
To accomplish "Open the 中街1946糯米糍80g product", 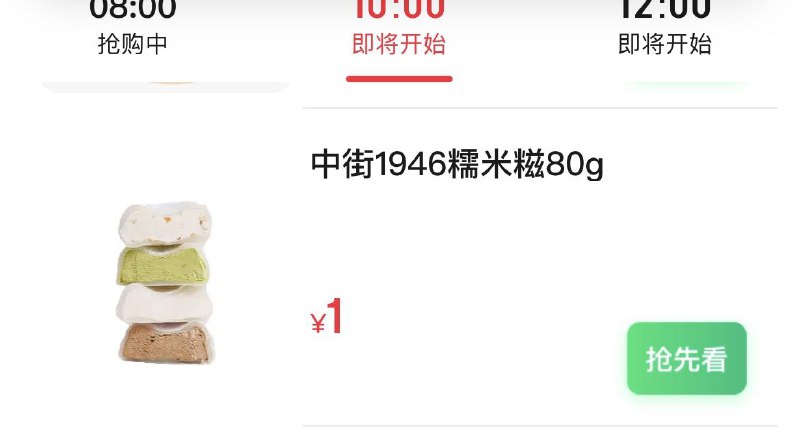I will [x=457, y=164].
